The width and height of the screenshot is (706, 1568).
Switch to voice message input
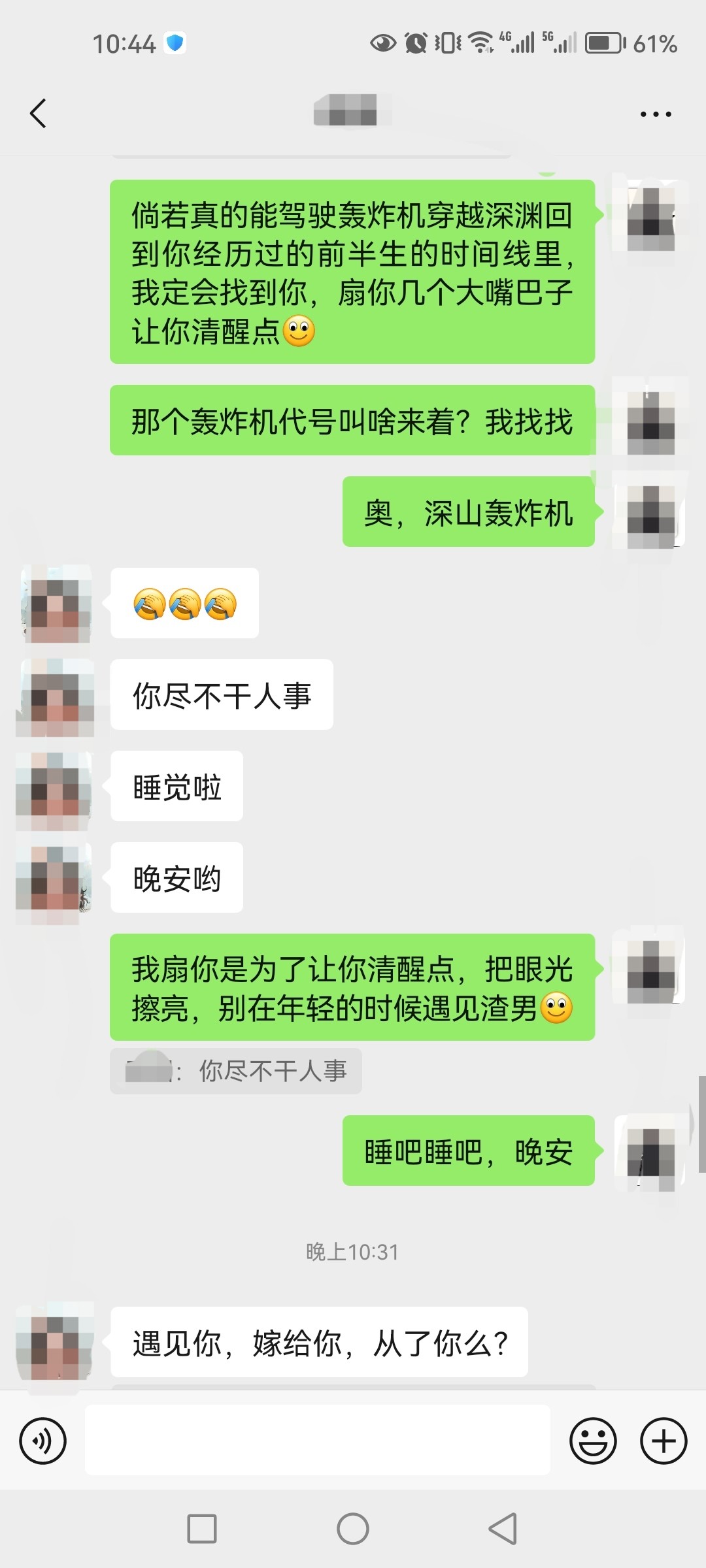coord(43,1441)
